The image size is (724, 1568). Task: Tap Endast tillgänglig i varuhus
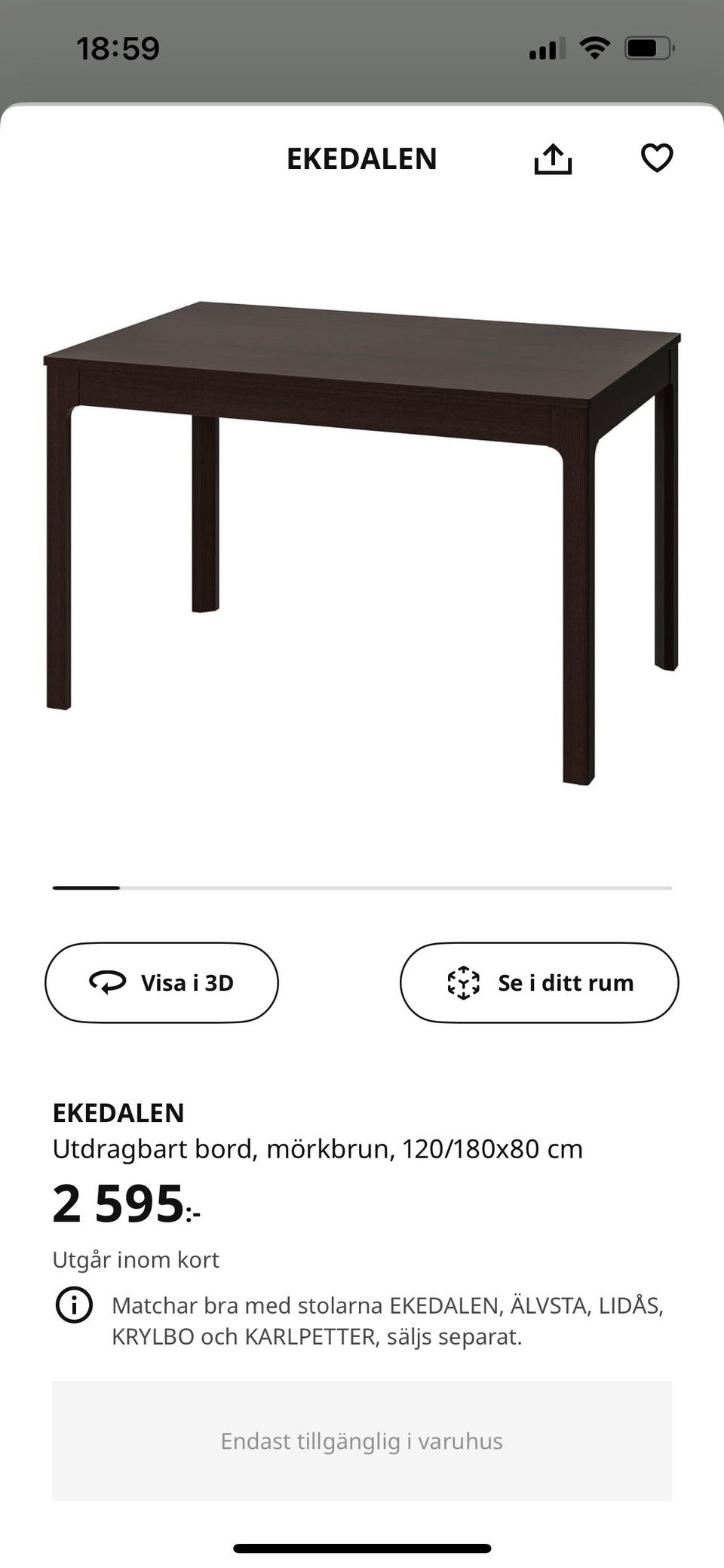361,1440
